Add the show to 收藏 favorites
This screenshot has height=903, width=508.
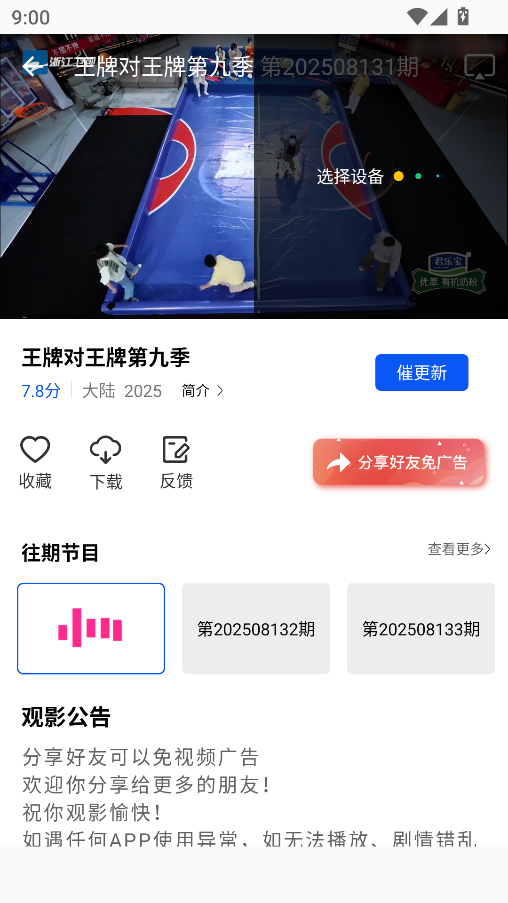pyautogui.click(x=35, y=462)
